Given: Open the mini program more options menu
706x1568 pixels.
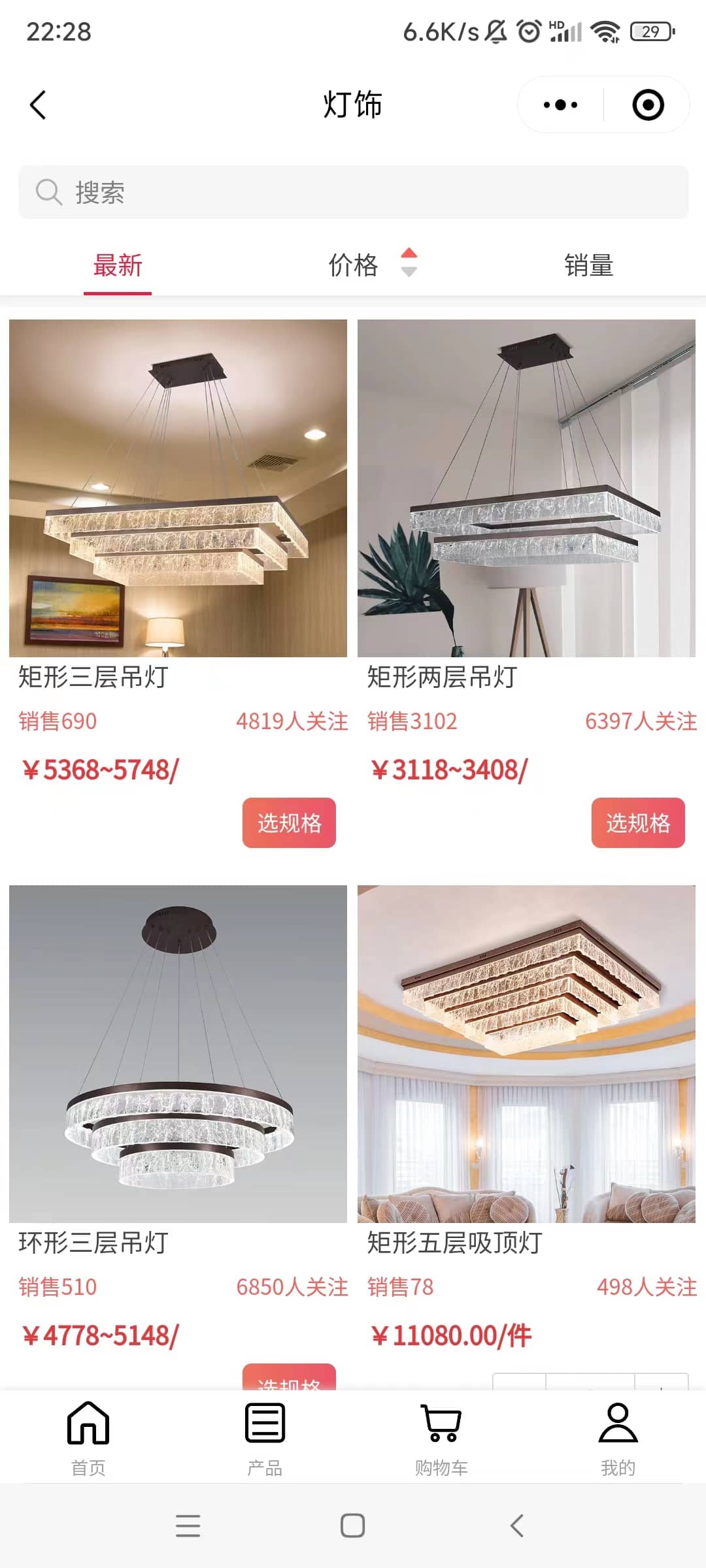Looking at the screenshot, I should 560,105.
